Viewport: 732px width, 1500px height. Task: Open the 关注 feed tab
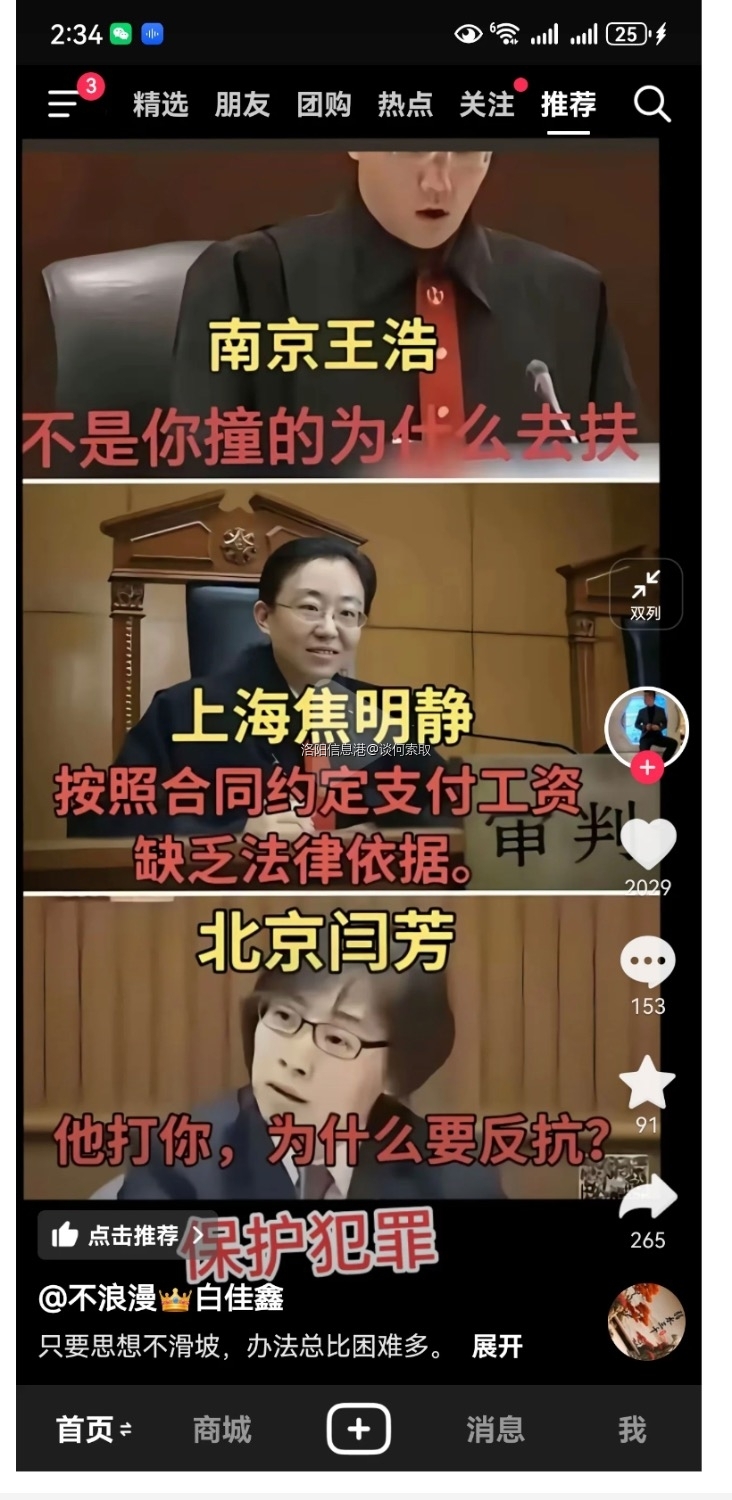coord(487,105)
